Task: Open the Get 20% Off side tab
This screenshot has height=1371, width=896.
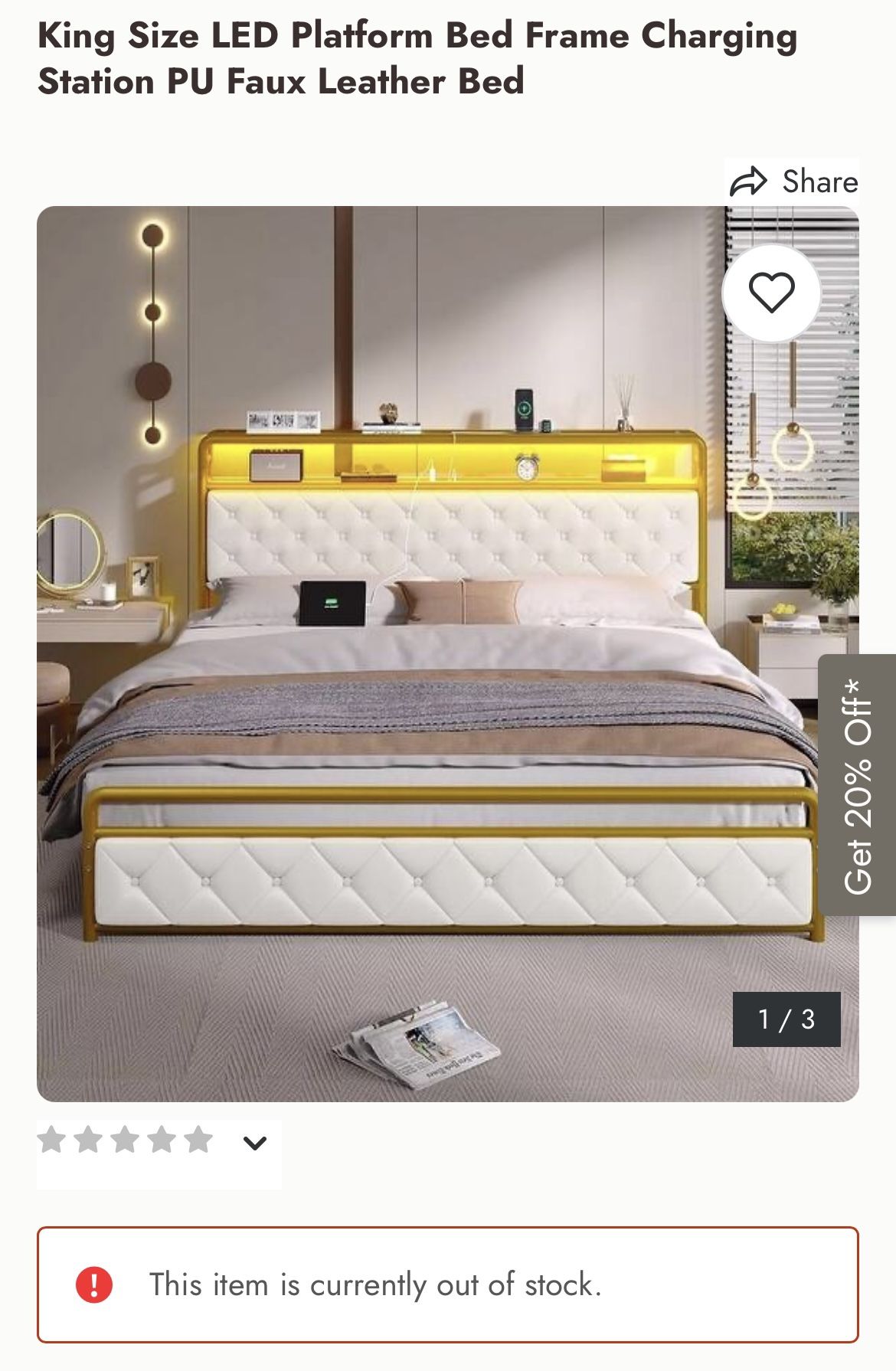Action: tap(858, 784)
